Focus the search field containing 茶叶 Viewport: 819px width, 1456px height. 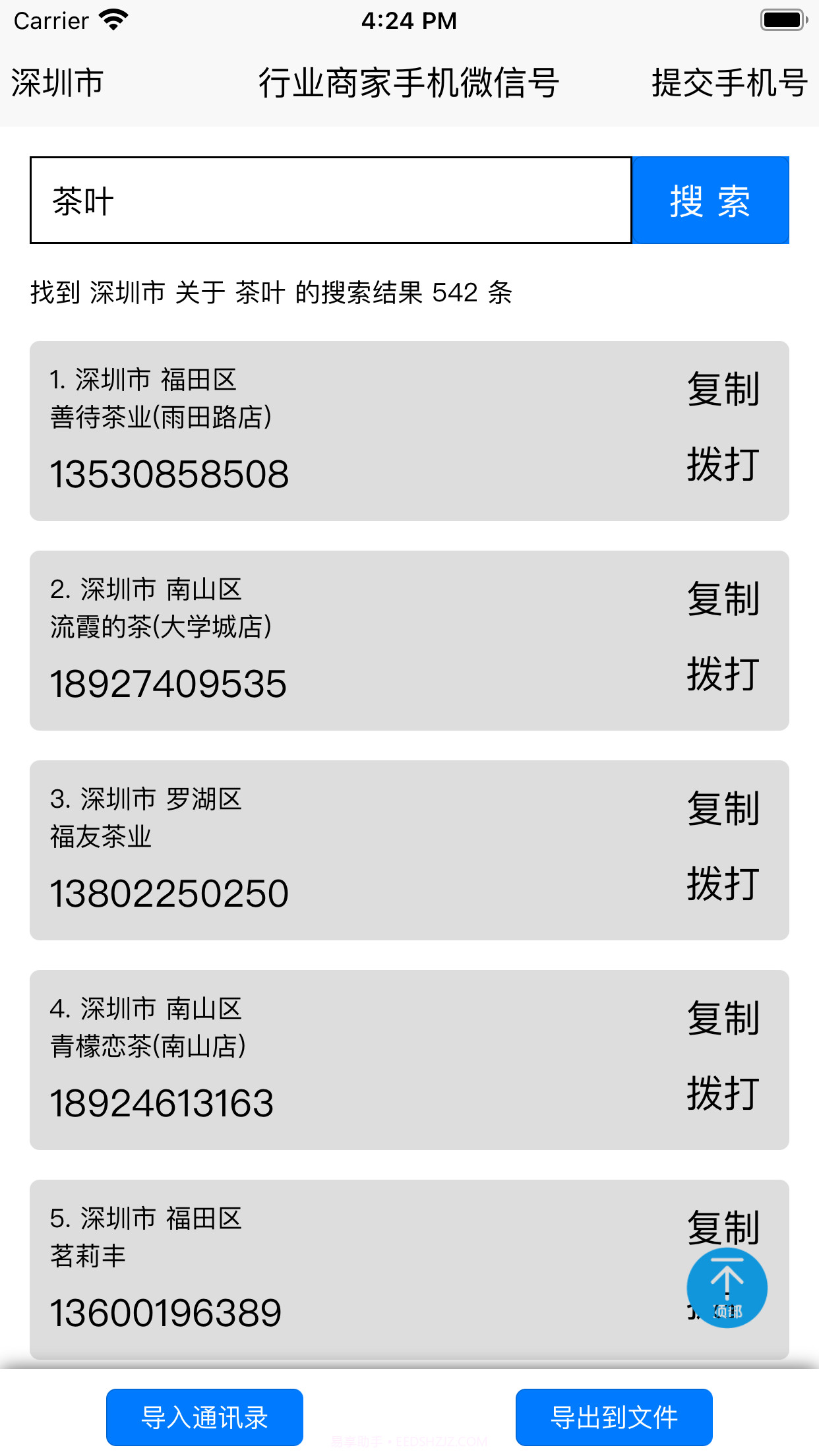pos(331,200)
